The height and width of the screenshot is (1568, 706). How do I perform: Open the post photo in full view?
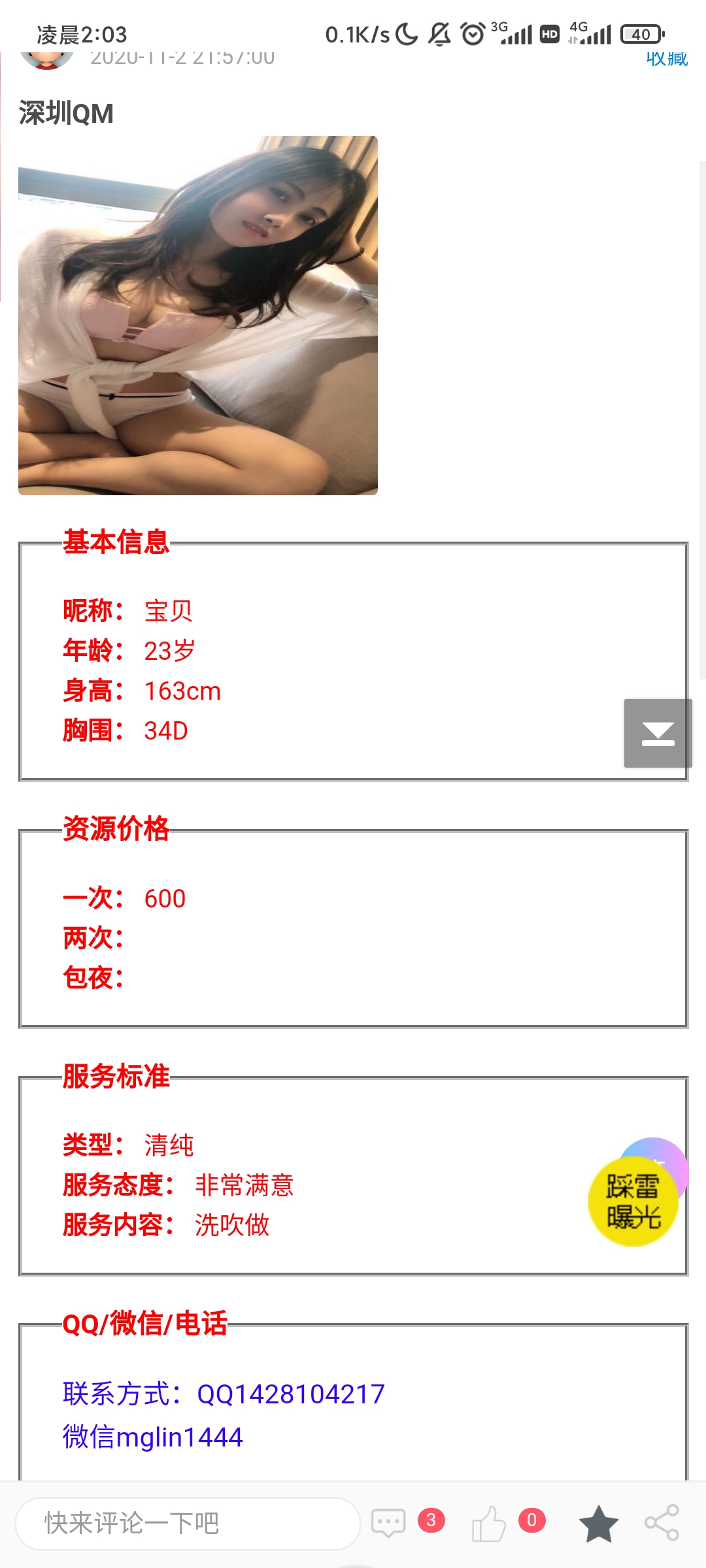tap(198, 316)
